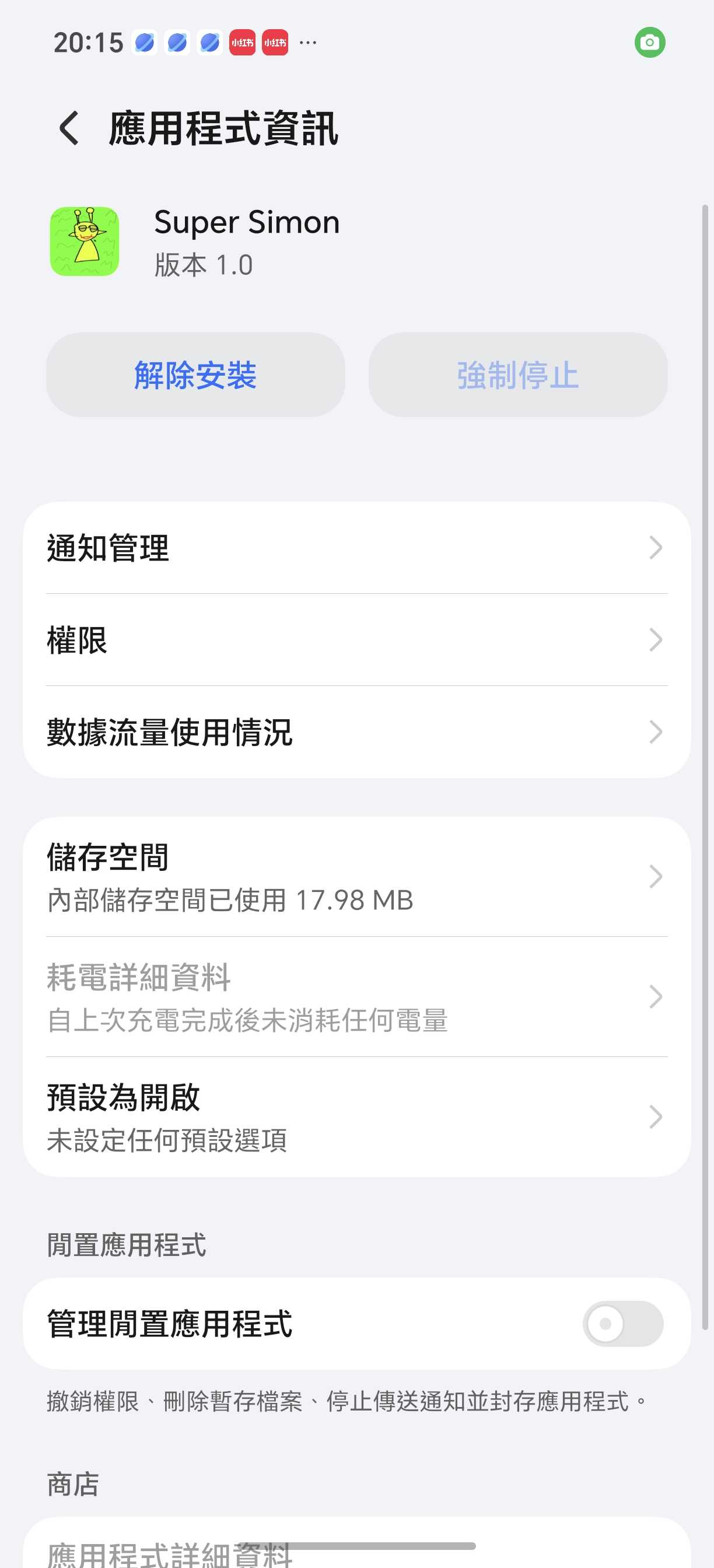The image size is (714, 1568).
Task: Open 耗電詳細資料
Action: click(x=356, y=996)
